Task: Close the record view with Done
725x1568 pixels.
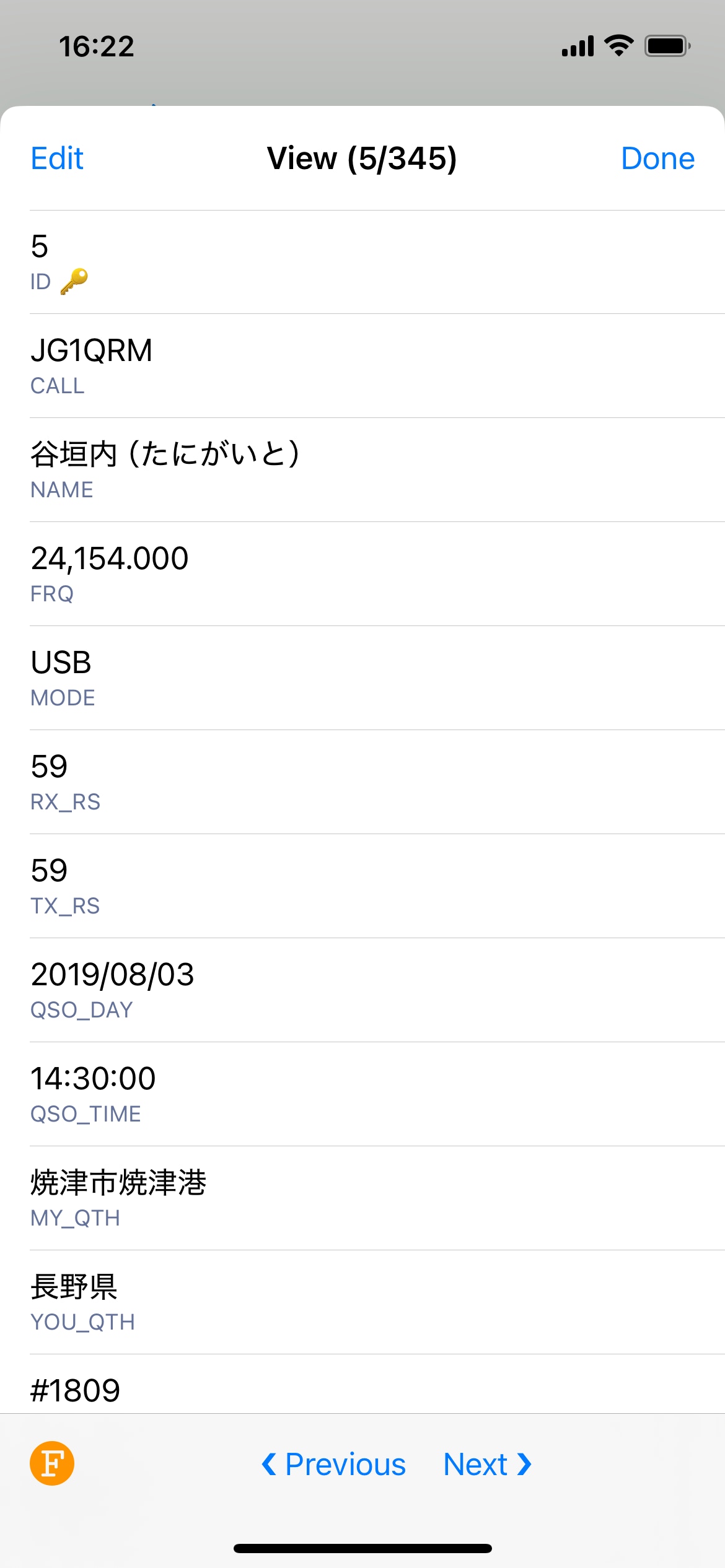Action: 657,159
